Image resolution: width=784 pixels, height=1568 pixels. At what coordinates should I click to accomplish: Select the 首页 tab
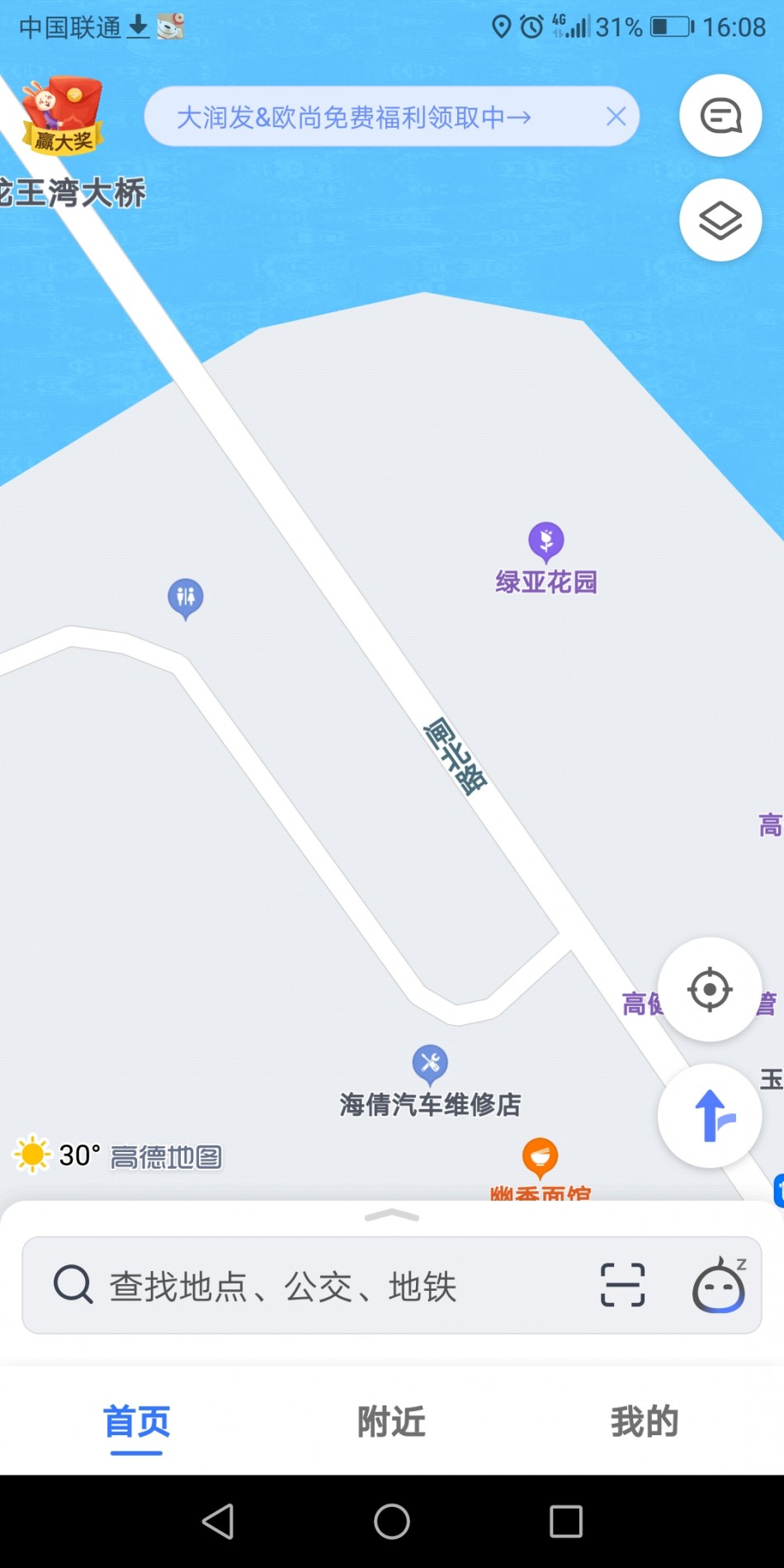[136, 1421]
